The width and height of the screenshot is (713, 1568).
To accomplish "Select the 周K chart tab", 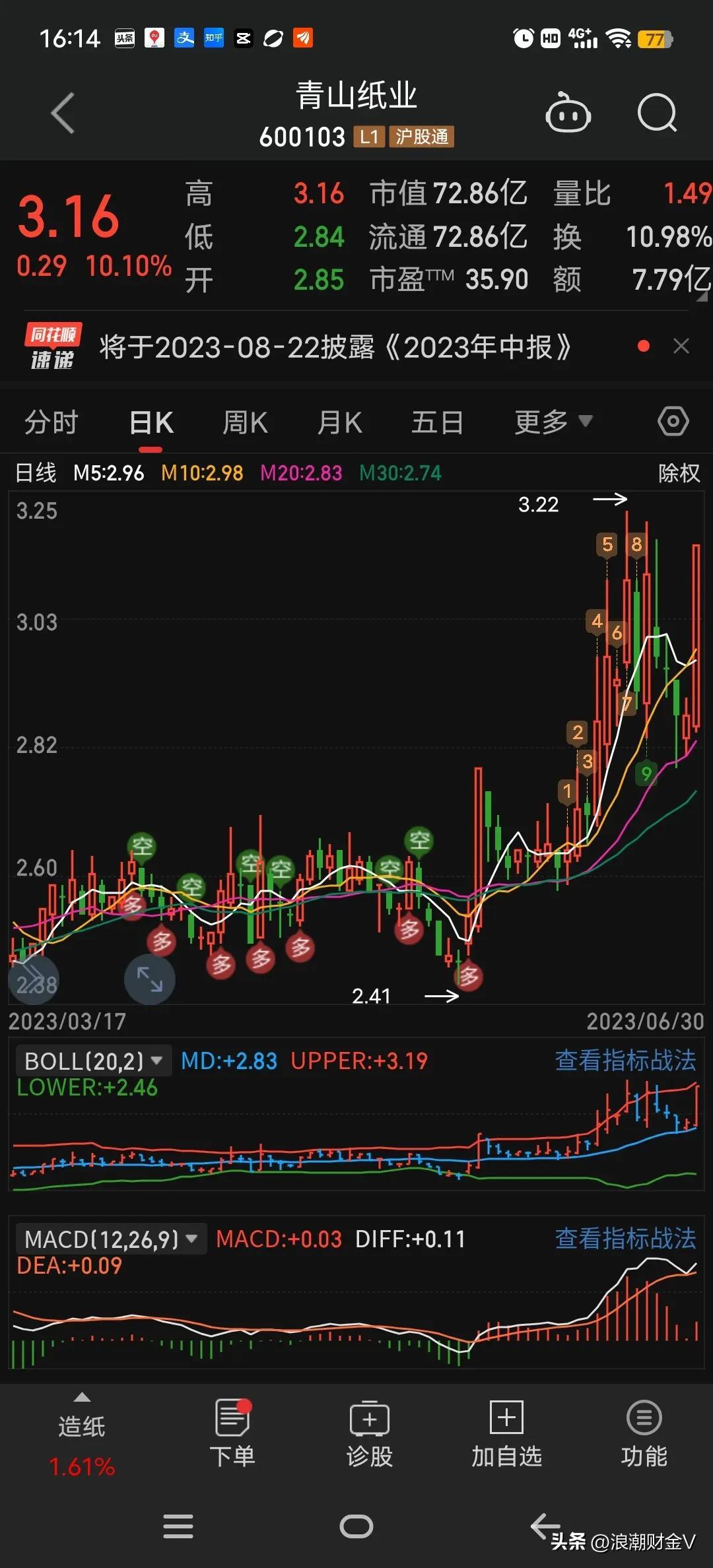I will pyautogui.click(x=245, y=422).
